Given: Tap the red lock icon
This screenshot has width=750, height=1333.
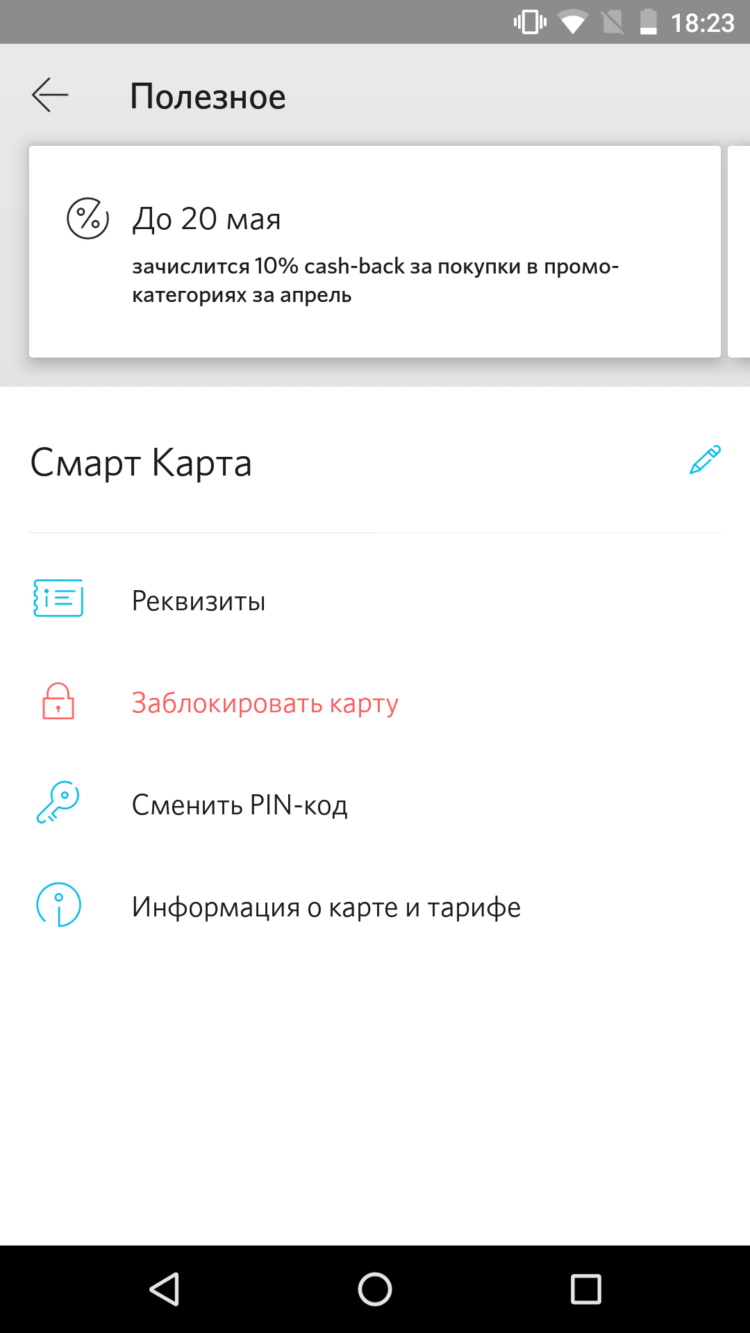Looking at the screenshot, I should pos(57,703).
